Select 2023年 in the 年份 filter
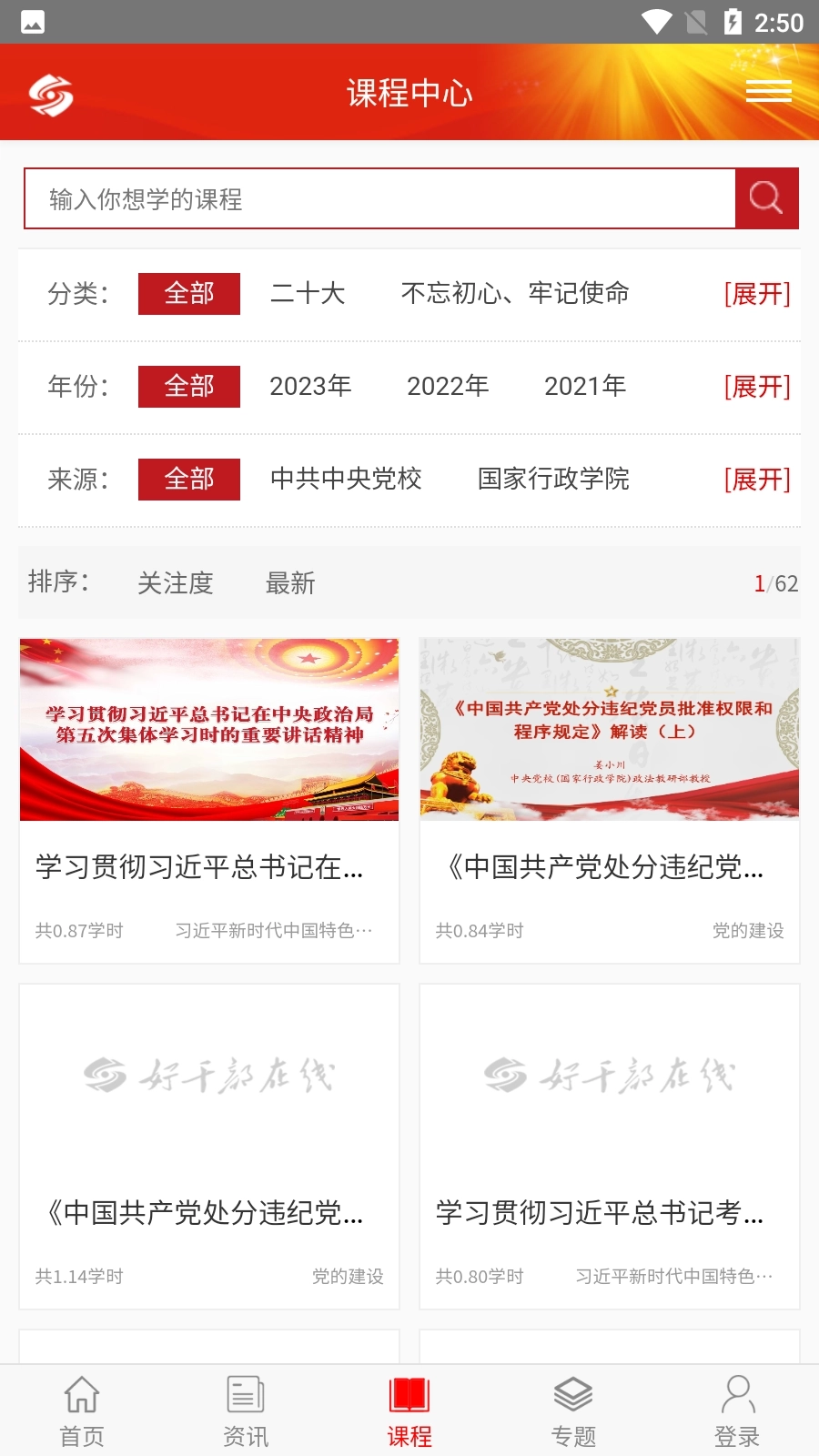This screenshot has height=1456, width=819. click(310, 387)
